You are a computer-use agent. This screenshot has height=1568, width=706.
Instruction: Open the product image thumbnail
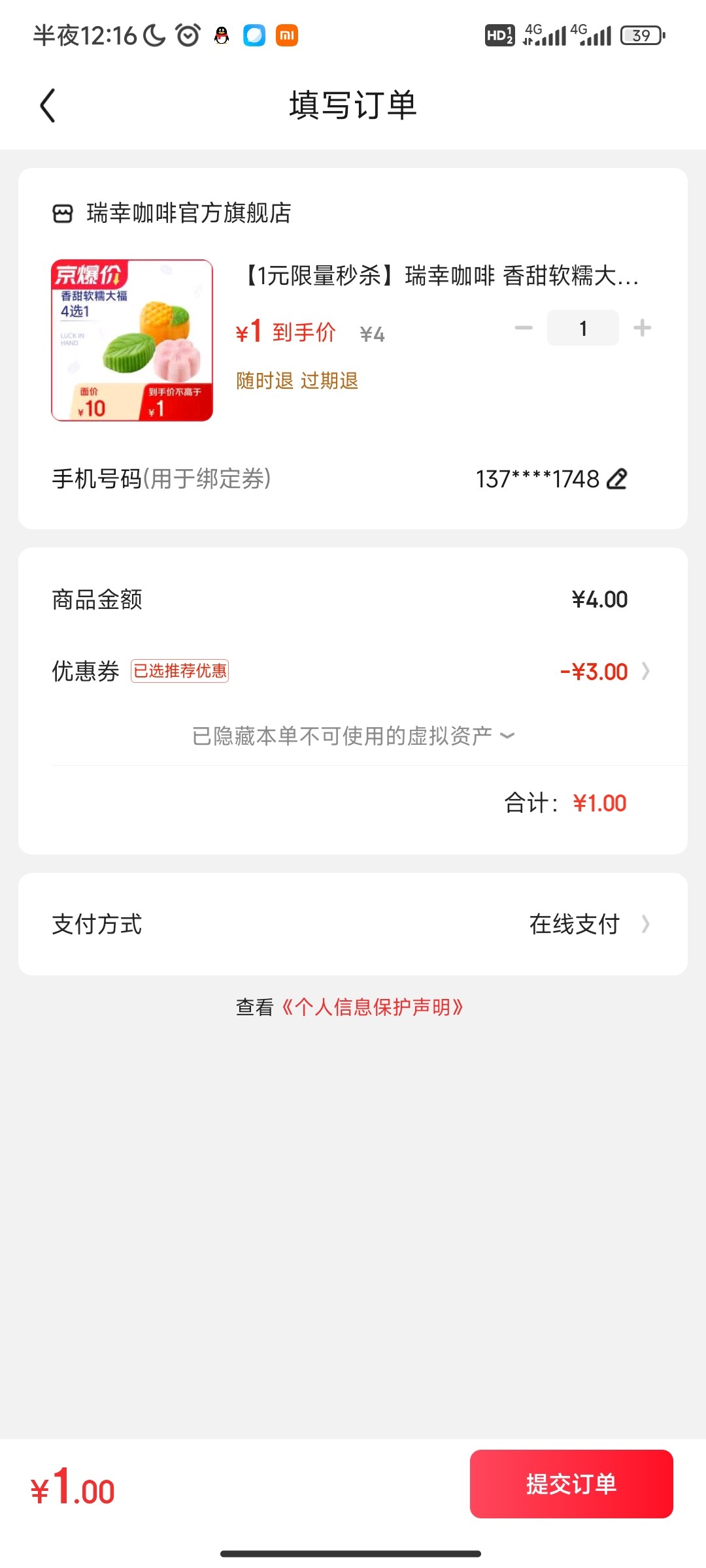(132, 340)
